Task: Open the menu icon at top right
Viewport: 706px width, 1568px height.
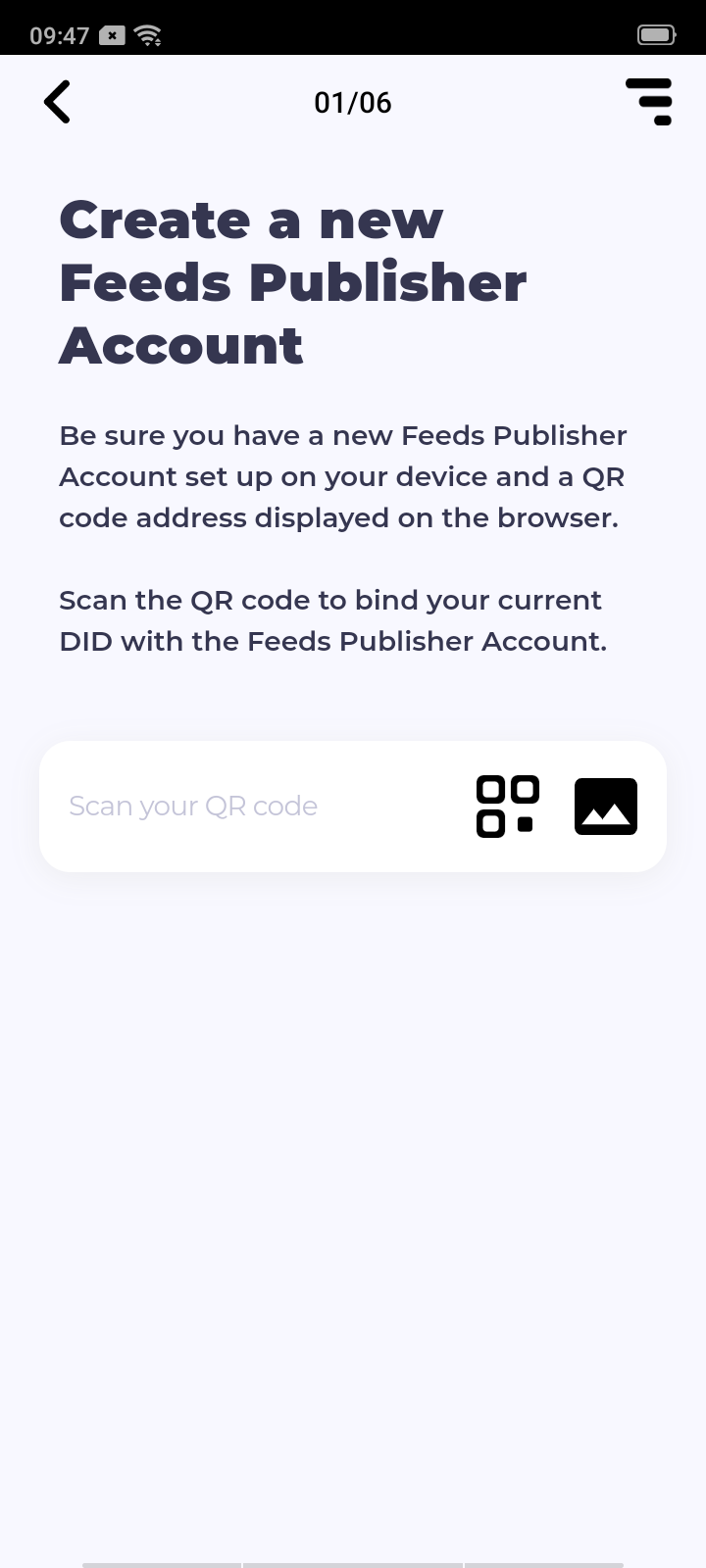Action: coord(649,102)
